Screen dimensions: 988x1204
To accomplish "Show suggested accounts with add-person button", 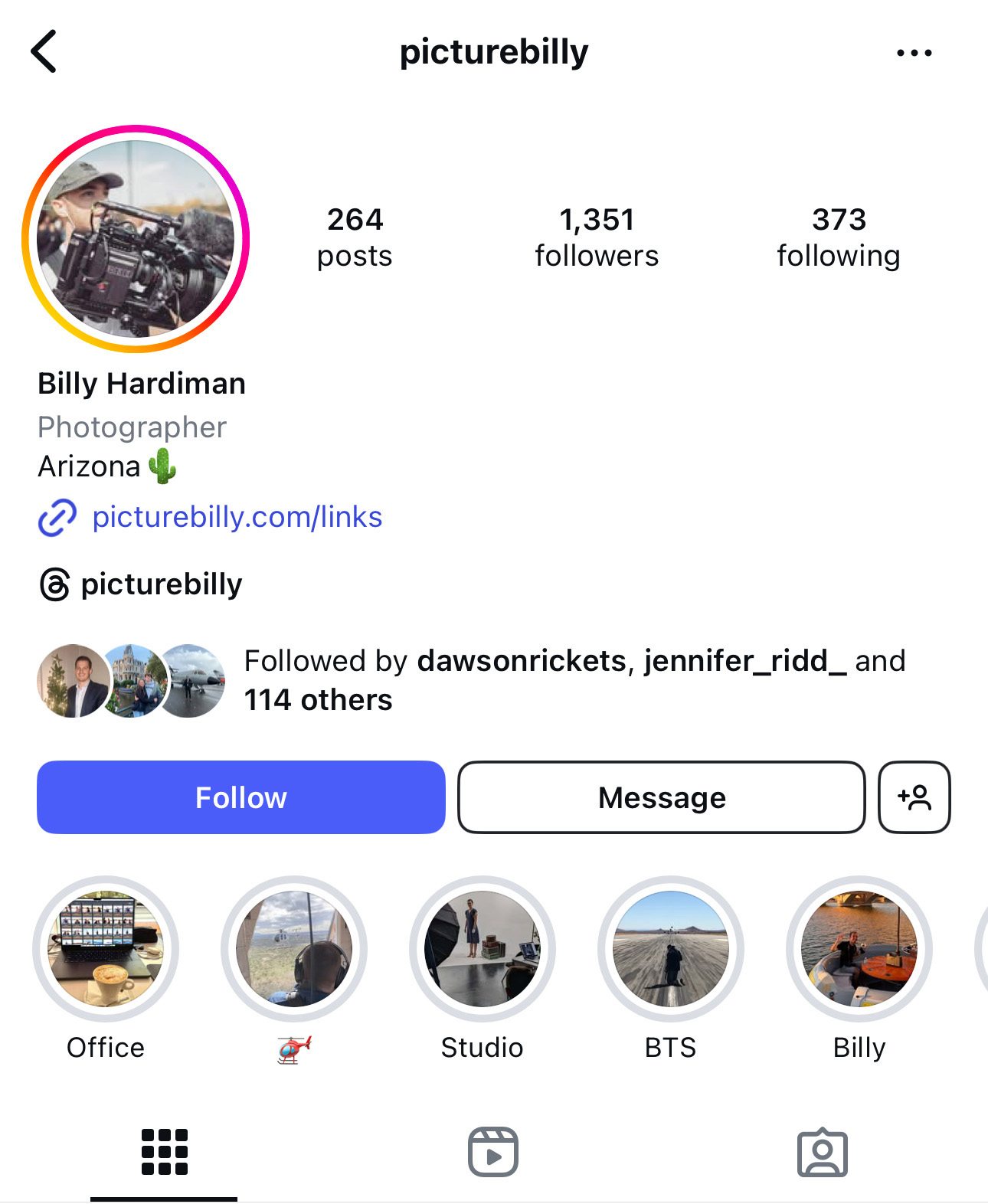I will coord(914,797).
